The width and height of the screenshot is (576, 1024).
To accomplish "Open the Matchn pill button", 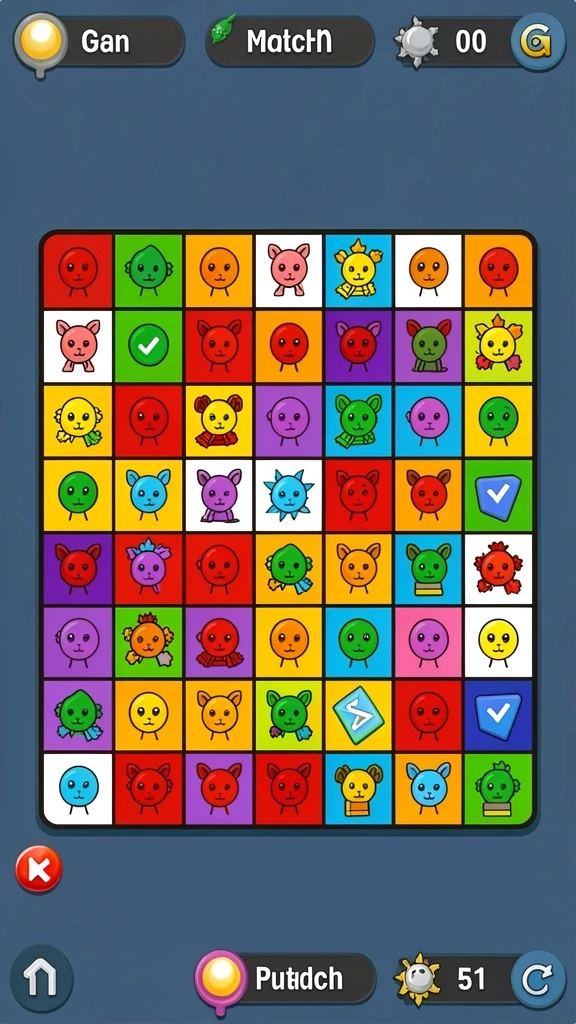I will pos(290,41).
